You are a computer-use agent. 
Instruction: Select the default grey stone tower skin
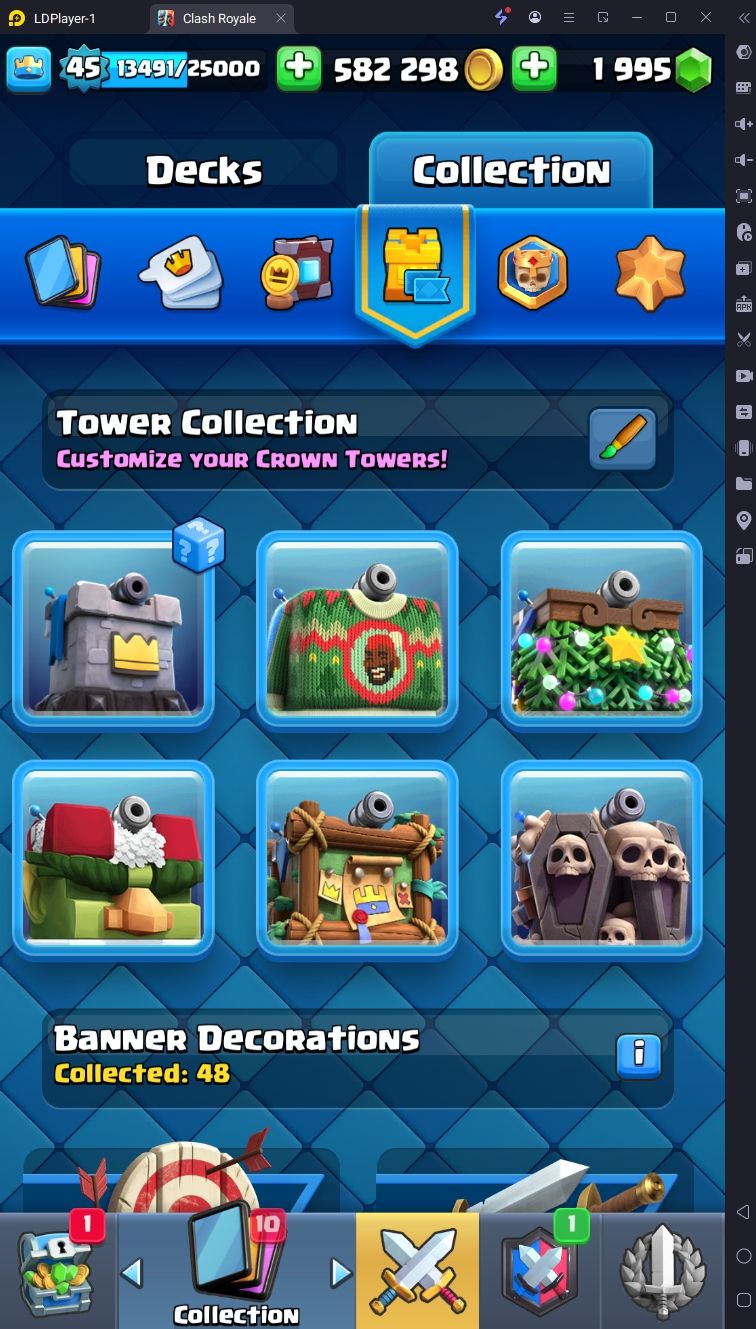point(113,630)
